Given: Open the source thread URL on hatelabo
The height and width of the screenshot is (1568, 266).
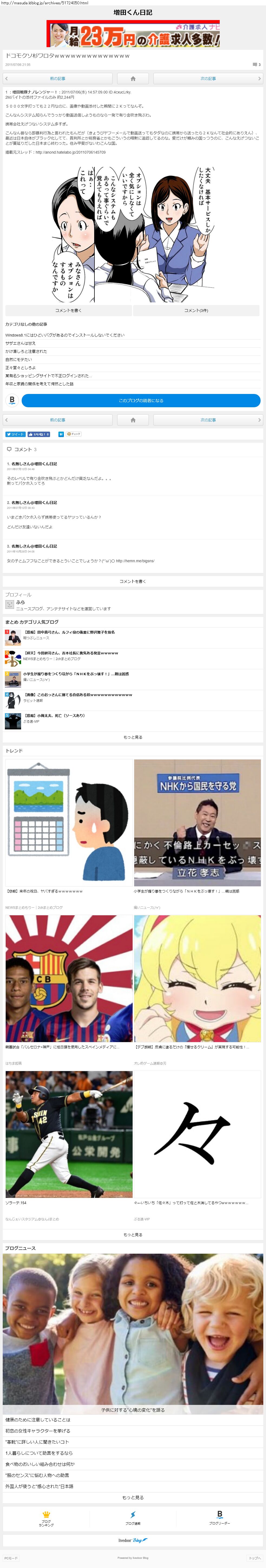Looking at the screenshot, I should point(70,153).
